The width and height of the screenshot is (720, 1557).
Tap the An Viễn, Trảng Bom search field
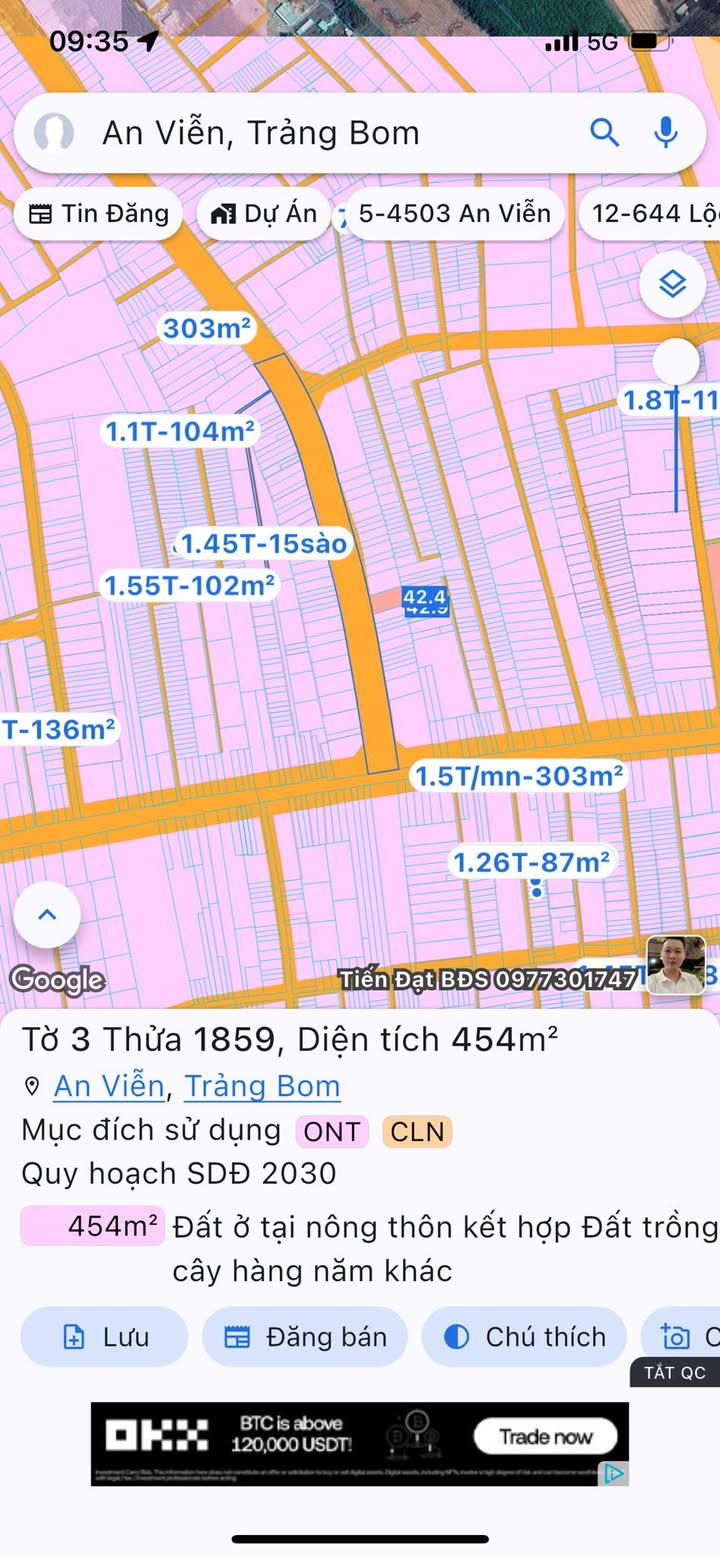coord(300,133)
